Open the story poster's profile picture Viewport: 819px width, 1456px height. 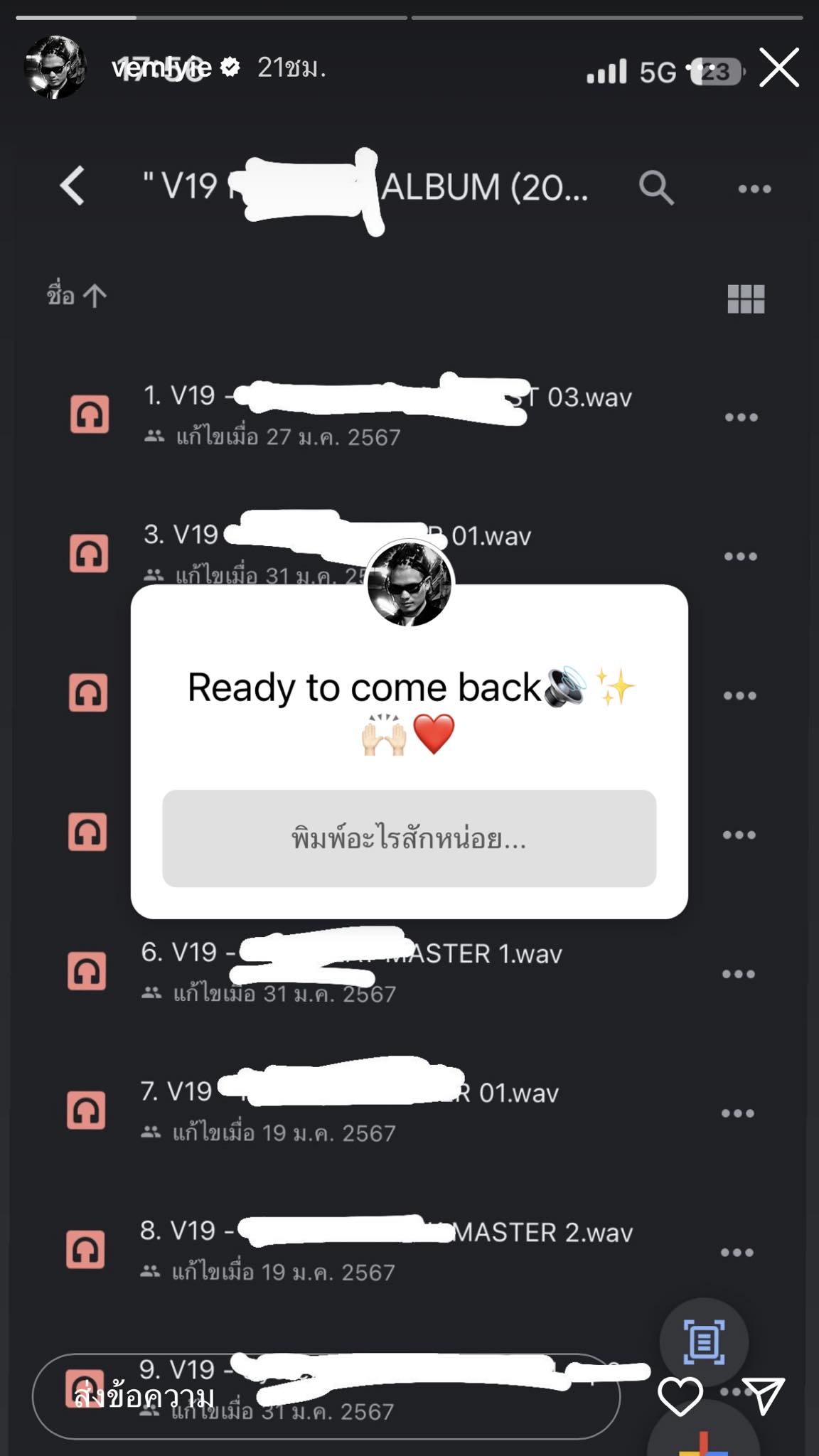pyautogui.click(x=55, y=68)
